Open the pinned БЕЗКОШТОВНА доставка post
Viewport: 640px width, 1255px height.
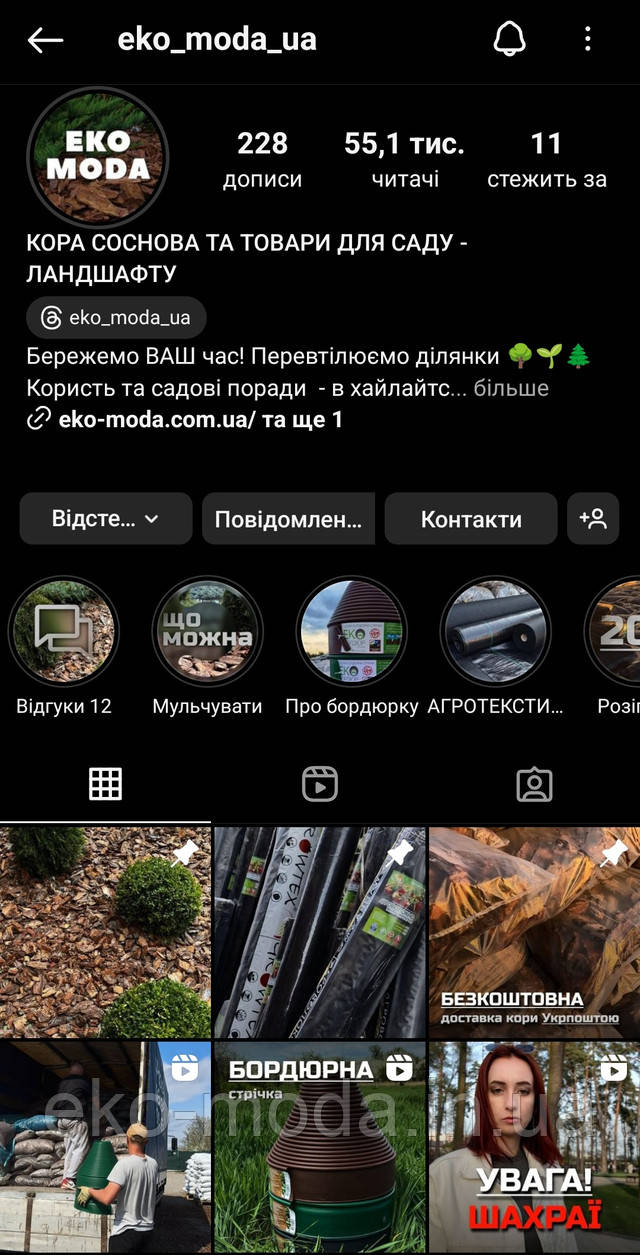click(534, 932)
